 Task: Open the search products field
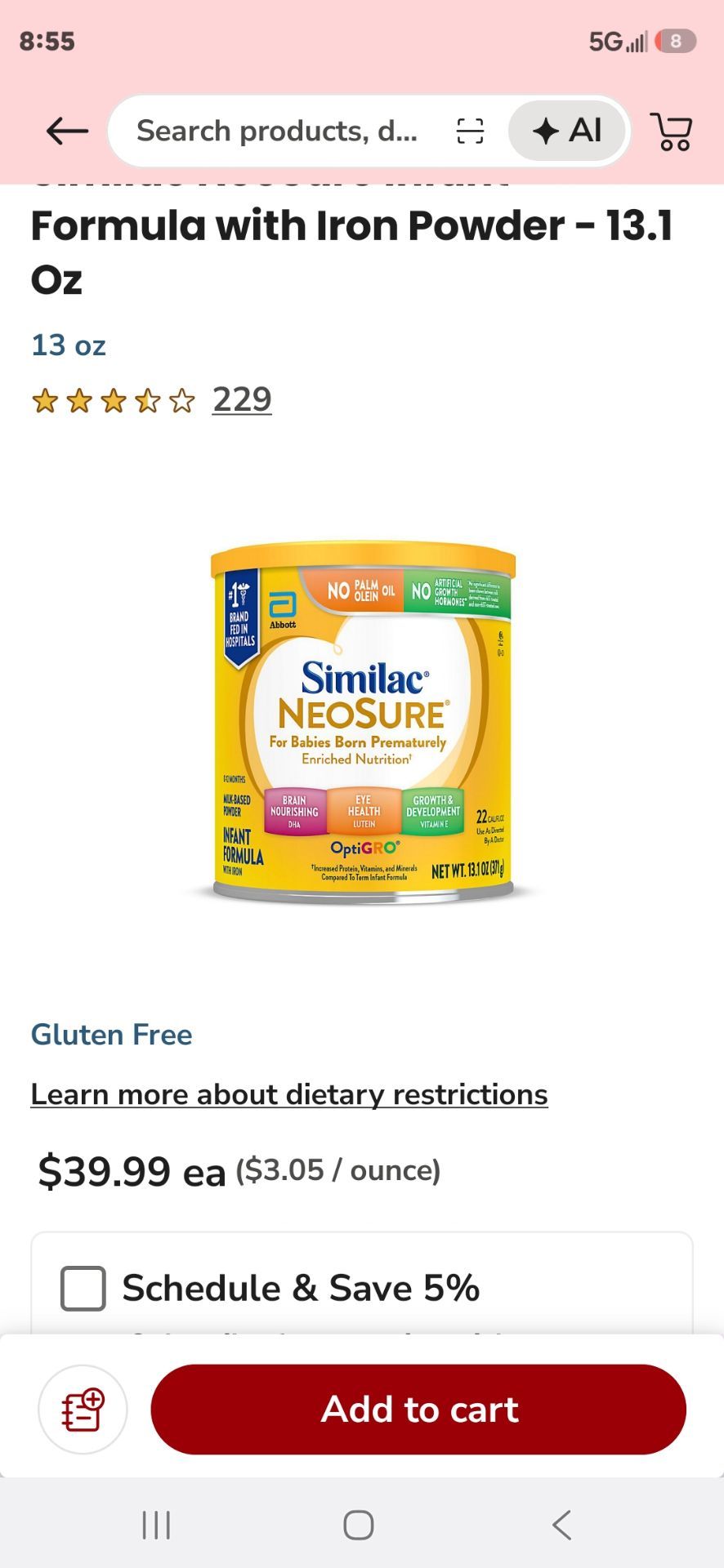click(x=278, y=131)
